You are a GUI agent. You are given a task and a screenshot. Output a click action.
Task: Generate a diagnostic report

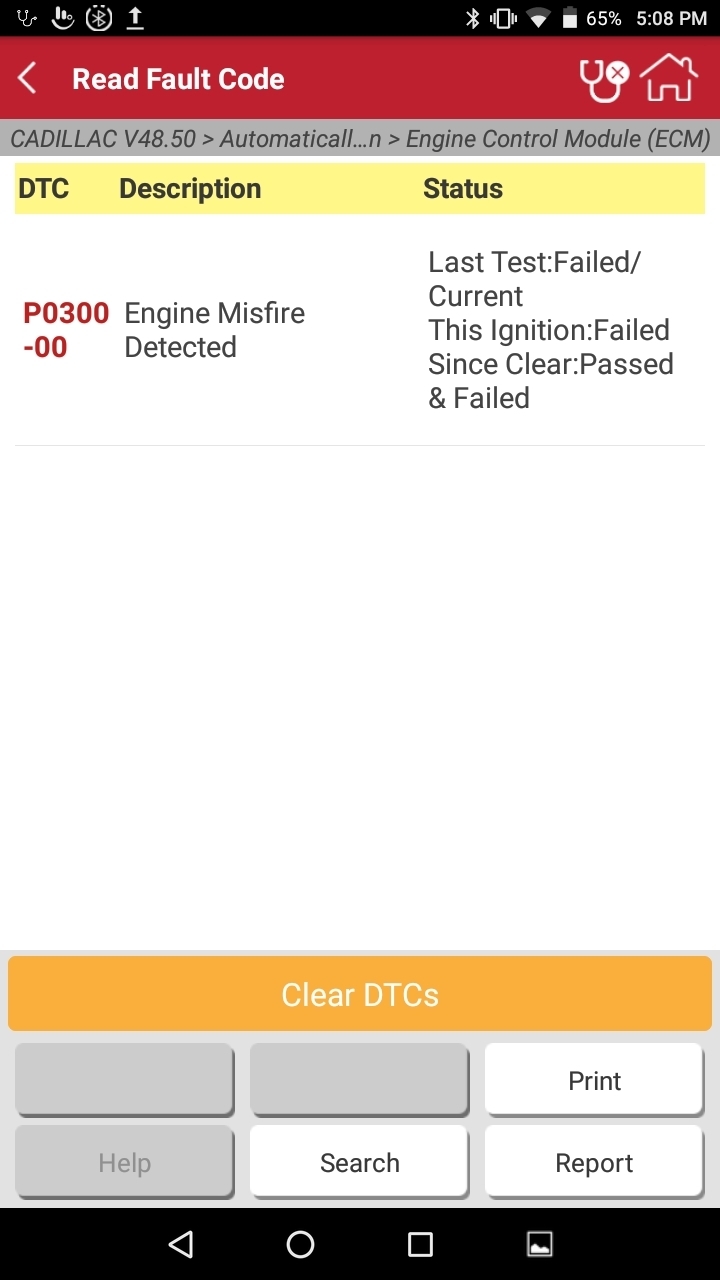coord(594,1162)
